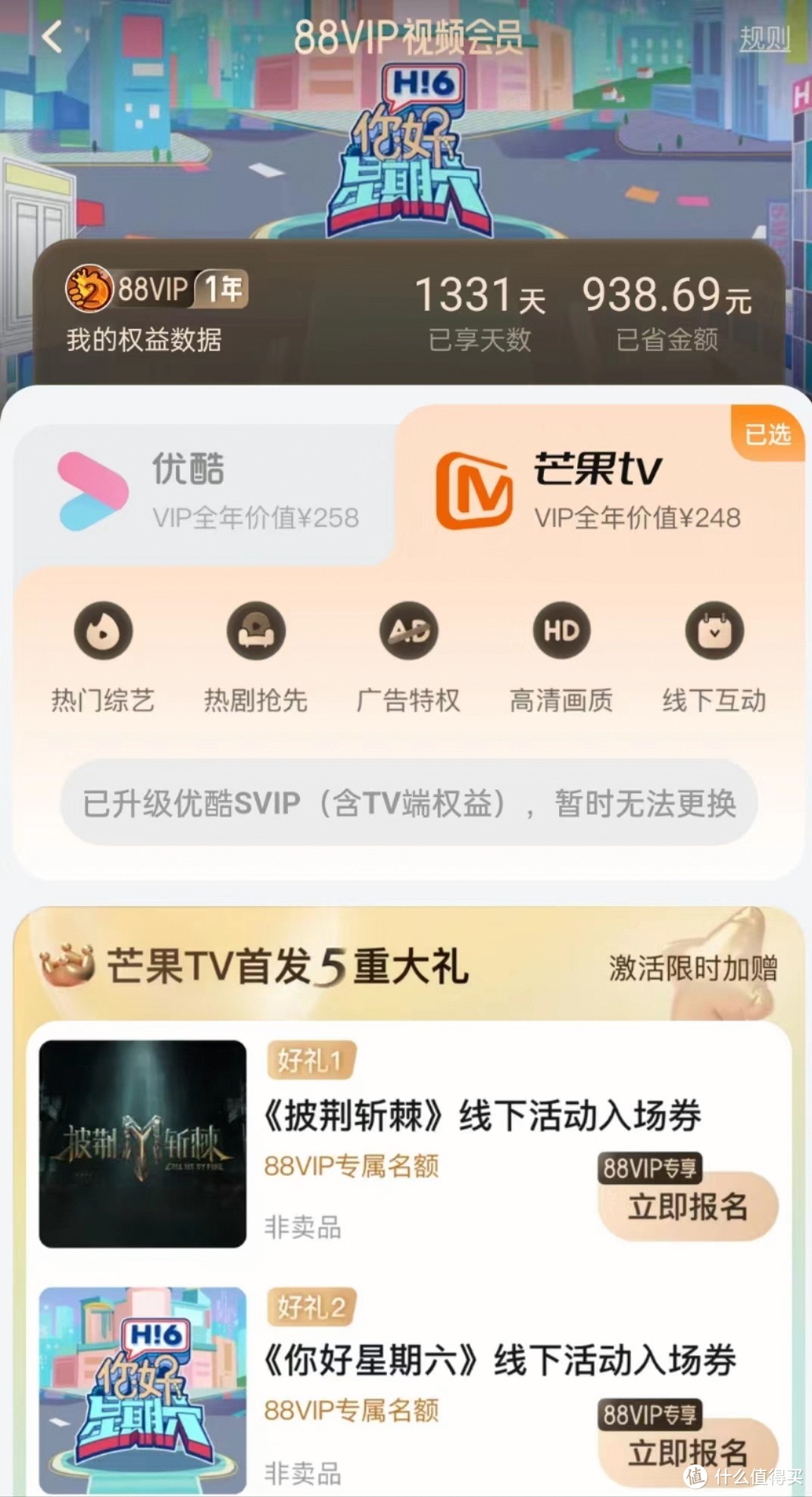The image size is (812, 1497).
Task: Click the 广告特权 ad privilege icon
Action: click(x=408, y=631)
